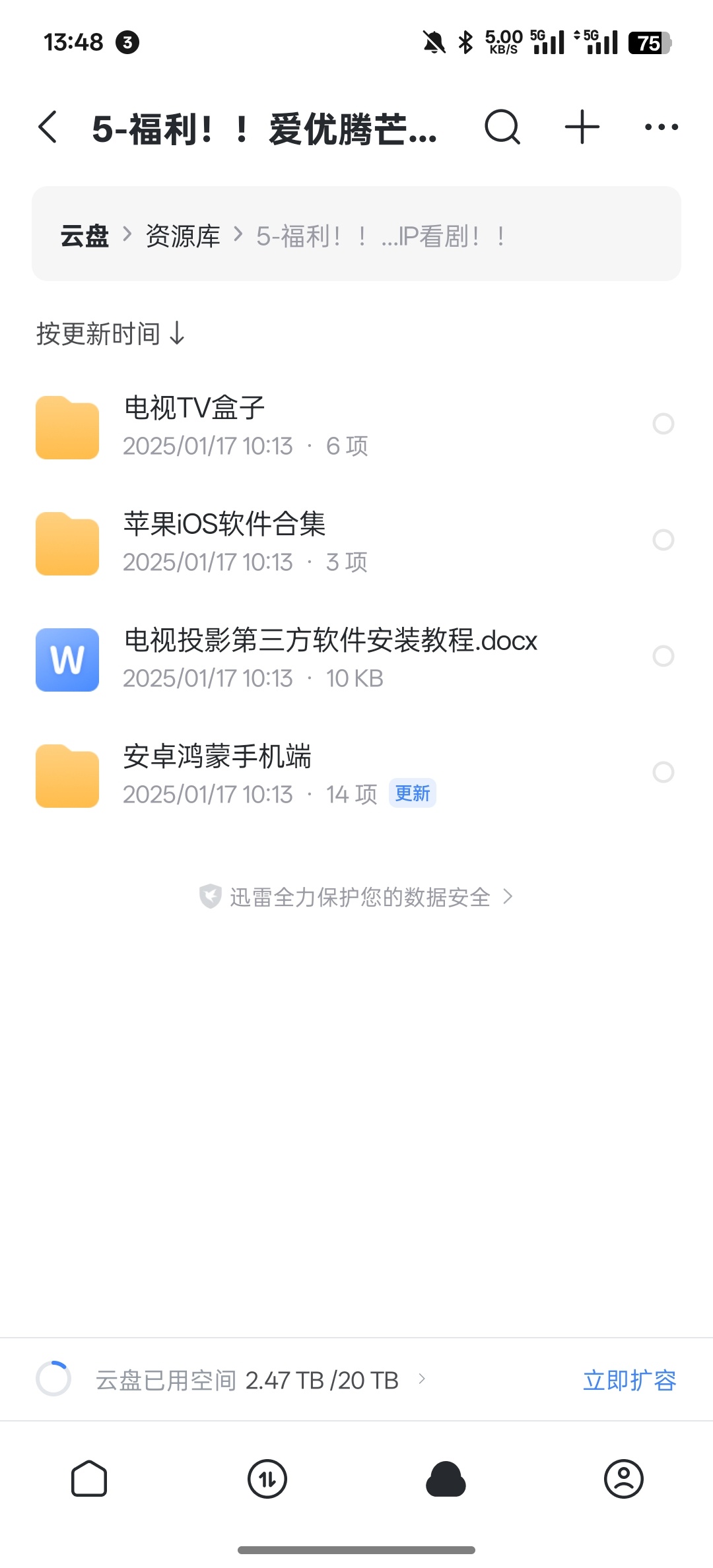Screen dimensions: 713x1568
Task: Select the docx file's checkbox
Action: point(663,656)
